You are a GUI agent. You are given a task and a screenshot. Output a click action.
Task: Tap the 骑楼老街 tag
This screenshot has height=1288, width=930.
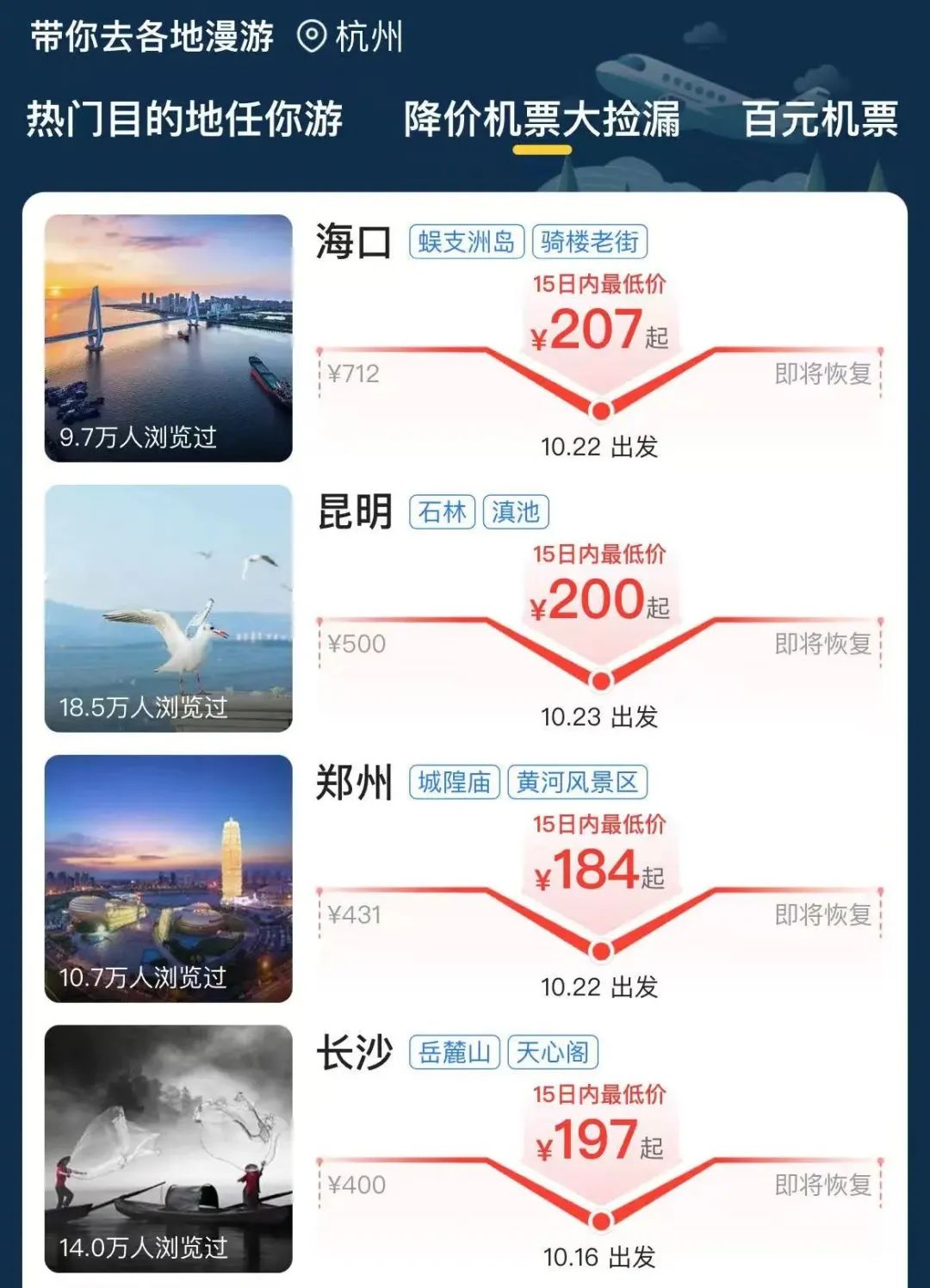590,242
